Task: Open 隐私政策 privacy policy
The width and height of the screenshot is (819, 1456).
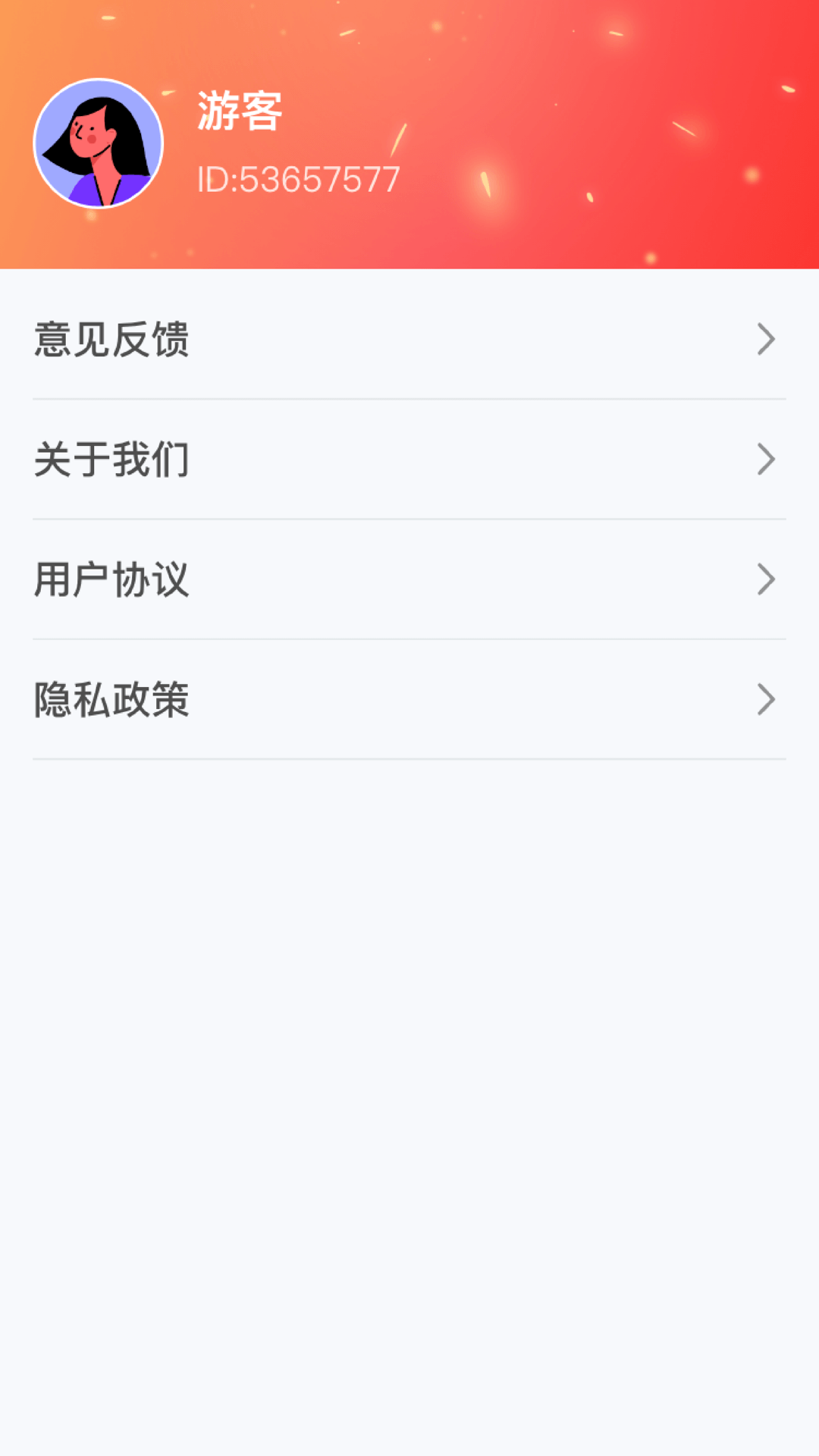Action: [409, 700]
